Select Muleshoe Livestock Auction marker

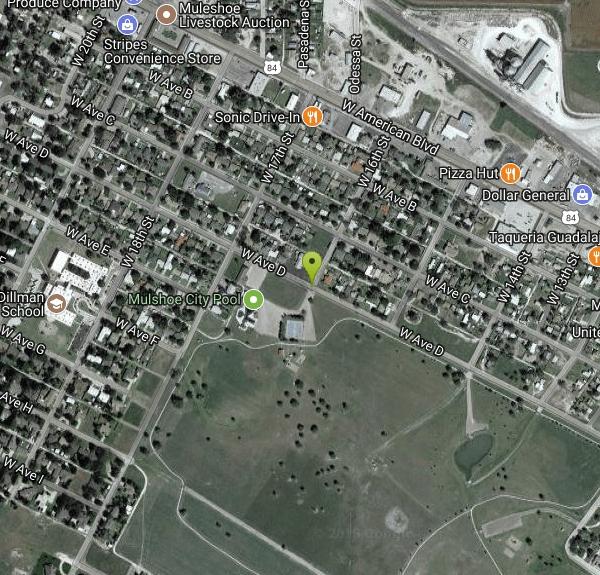point(164,13)
